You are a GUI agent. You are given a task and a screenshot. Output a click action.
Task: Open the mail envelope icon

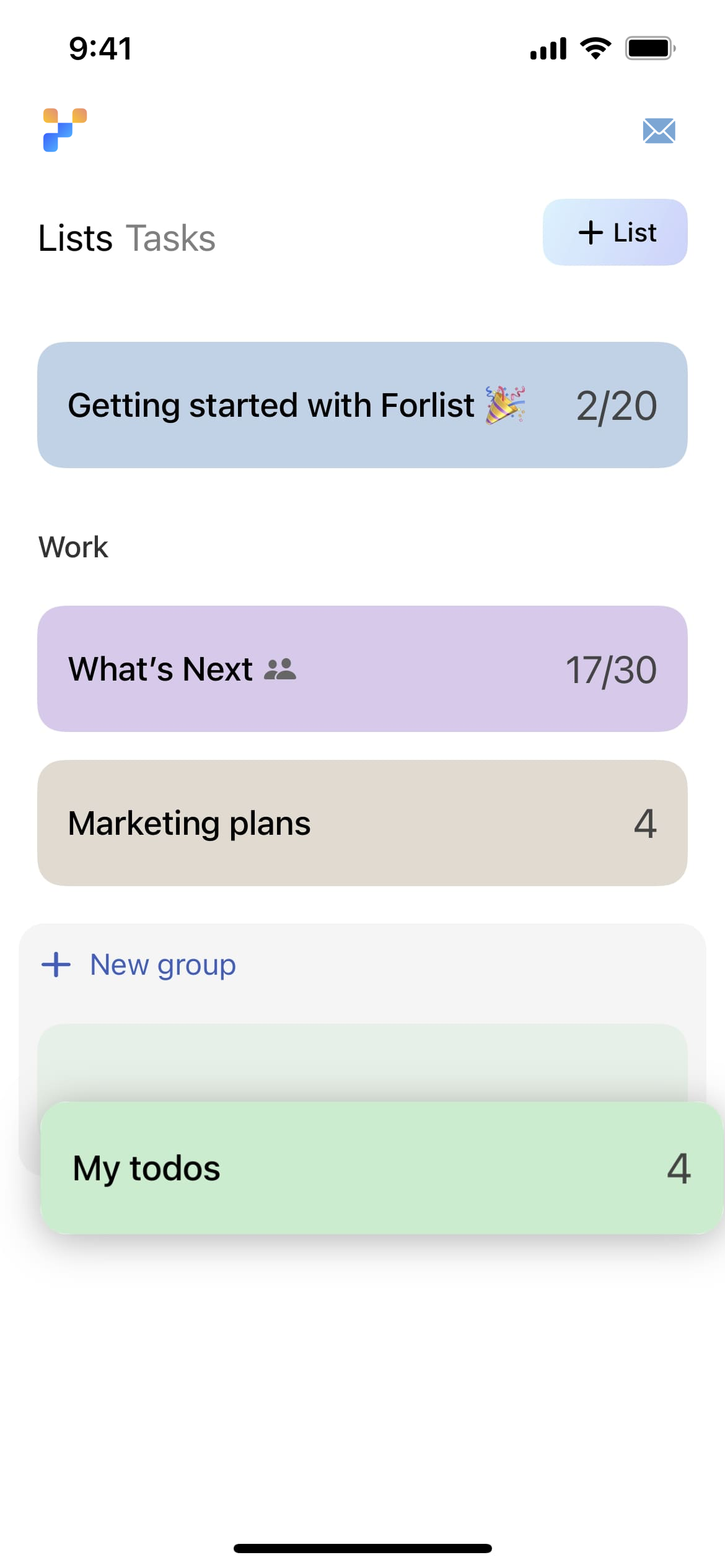659,131
